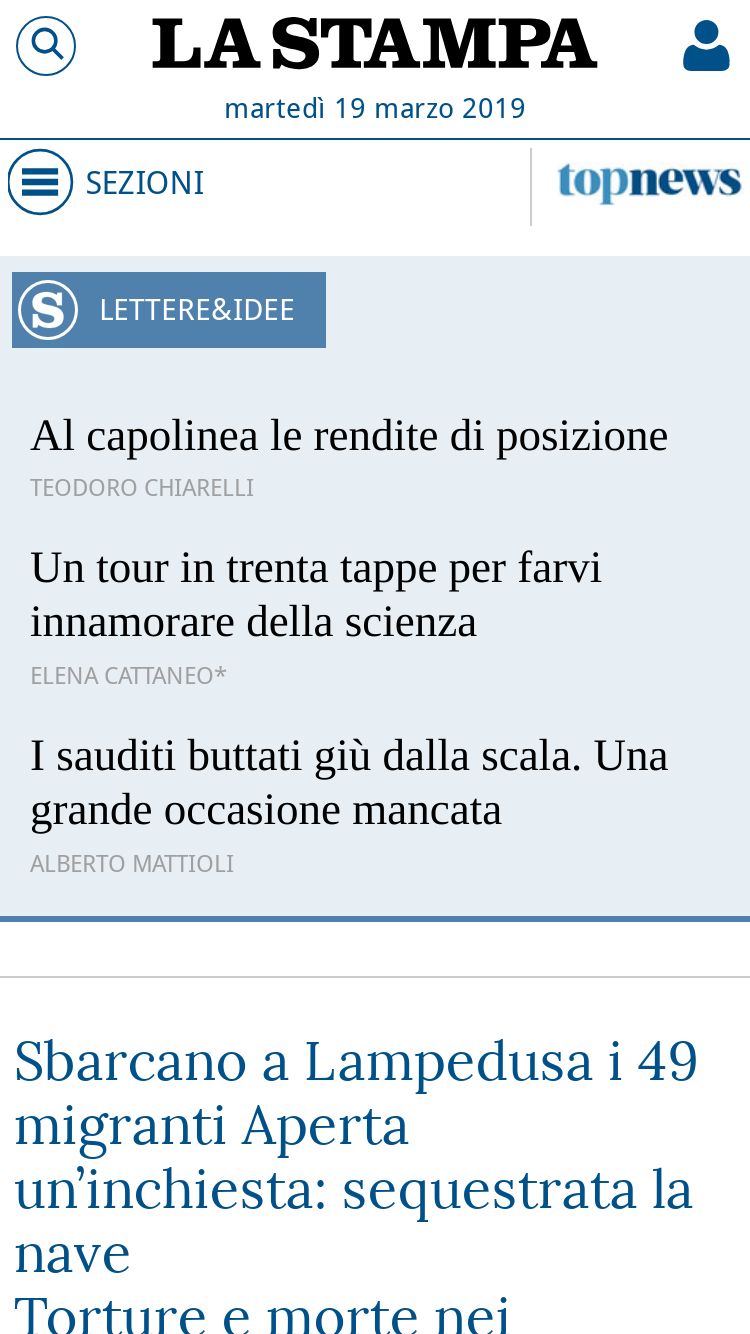
Task: Open the user profile icon
Action: point(706,46)
